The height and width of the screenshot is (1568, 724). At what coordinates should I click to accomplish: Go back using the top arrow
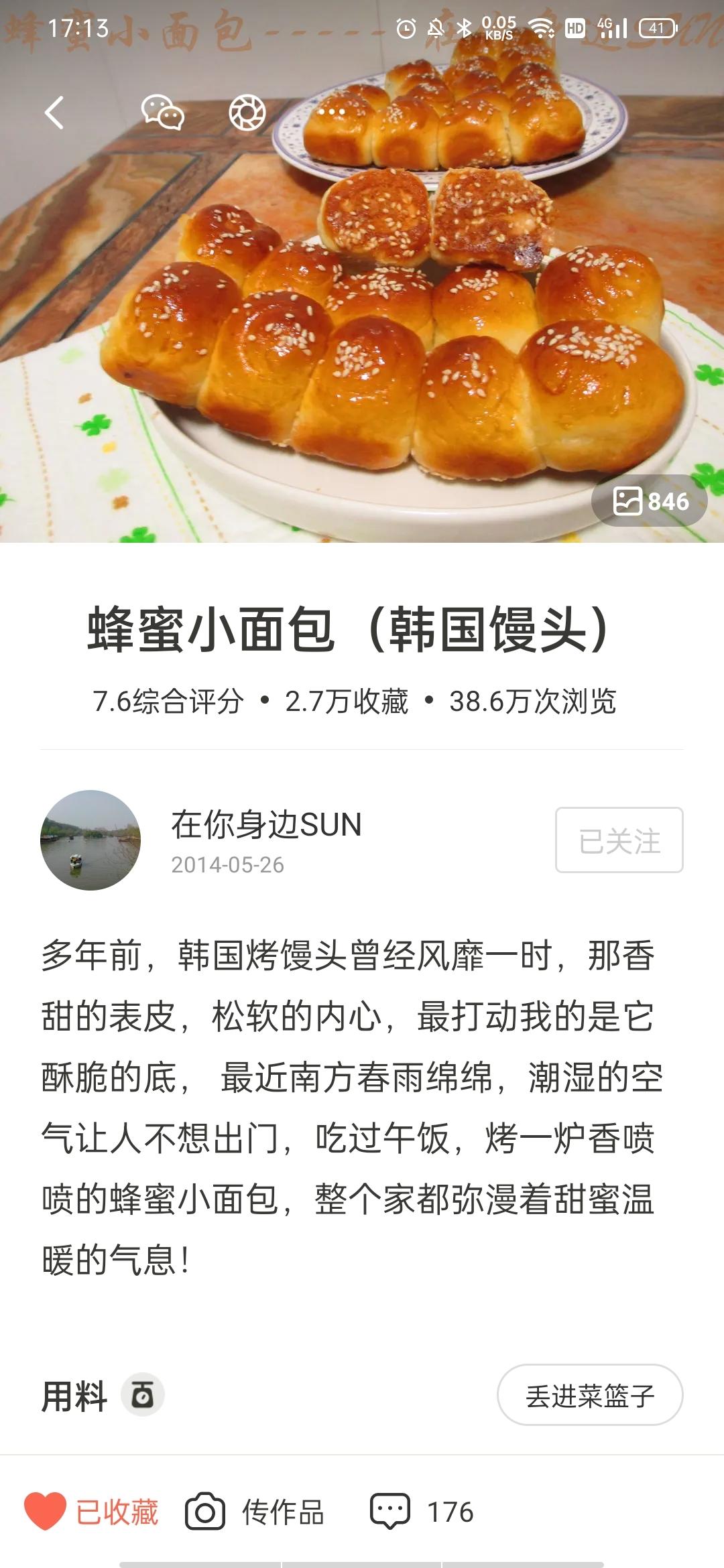(55, 113)
